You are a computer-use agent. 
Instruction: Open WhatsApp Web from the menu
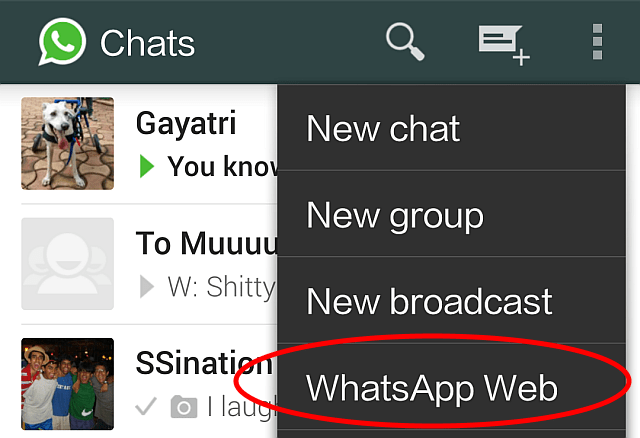[431, 388]
